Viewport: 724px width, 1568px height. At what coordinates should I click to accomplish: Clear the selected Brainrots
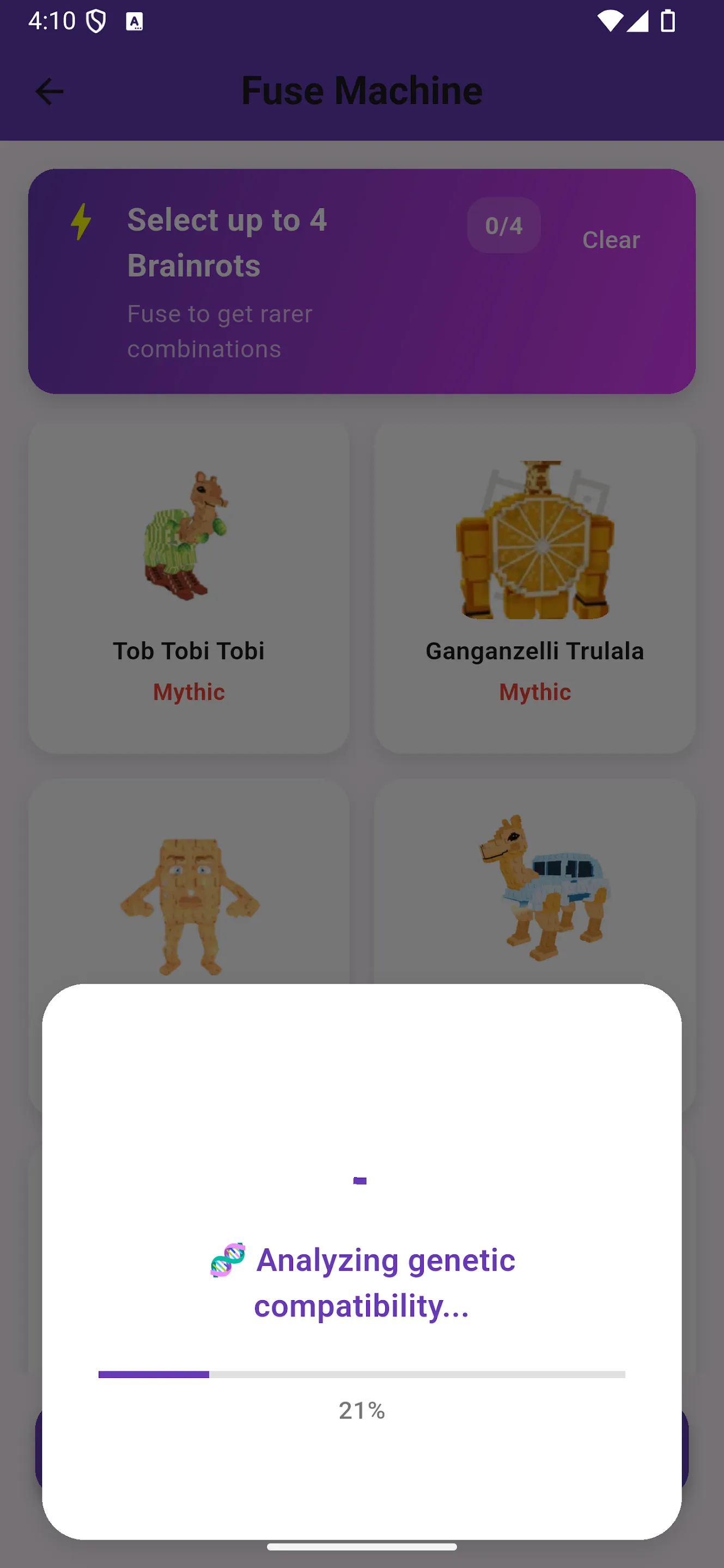coord(610,239)
